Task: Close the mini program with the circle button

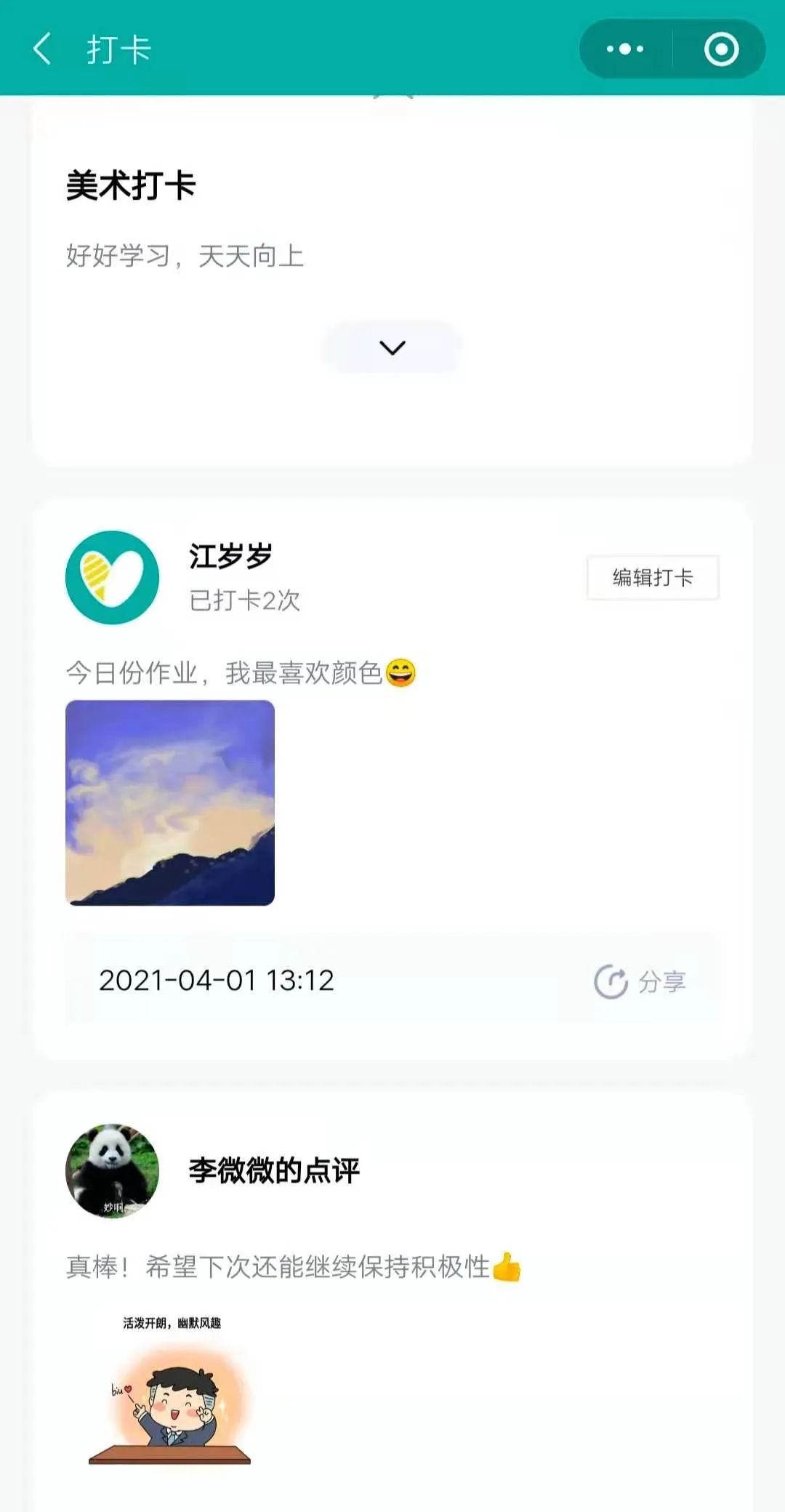Action: coord(721,49)
